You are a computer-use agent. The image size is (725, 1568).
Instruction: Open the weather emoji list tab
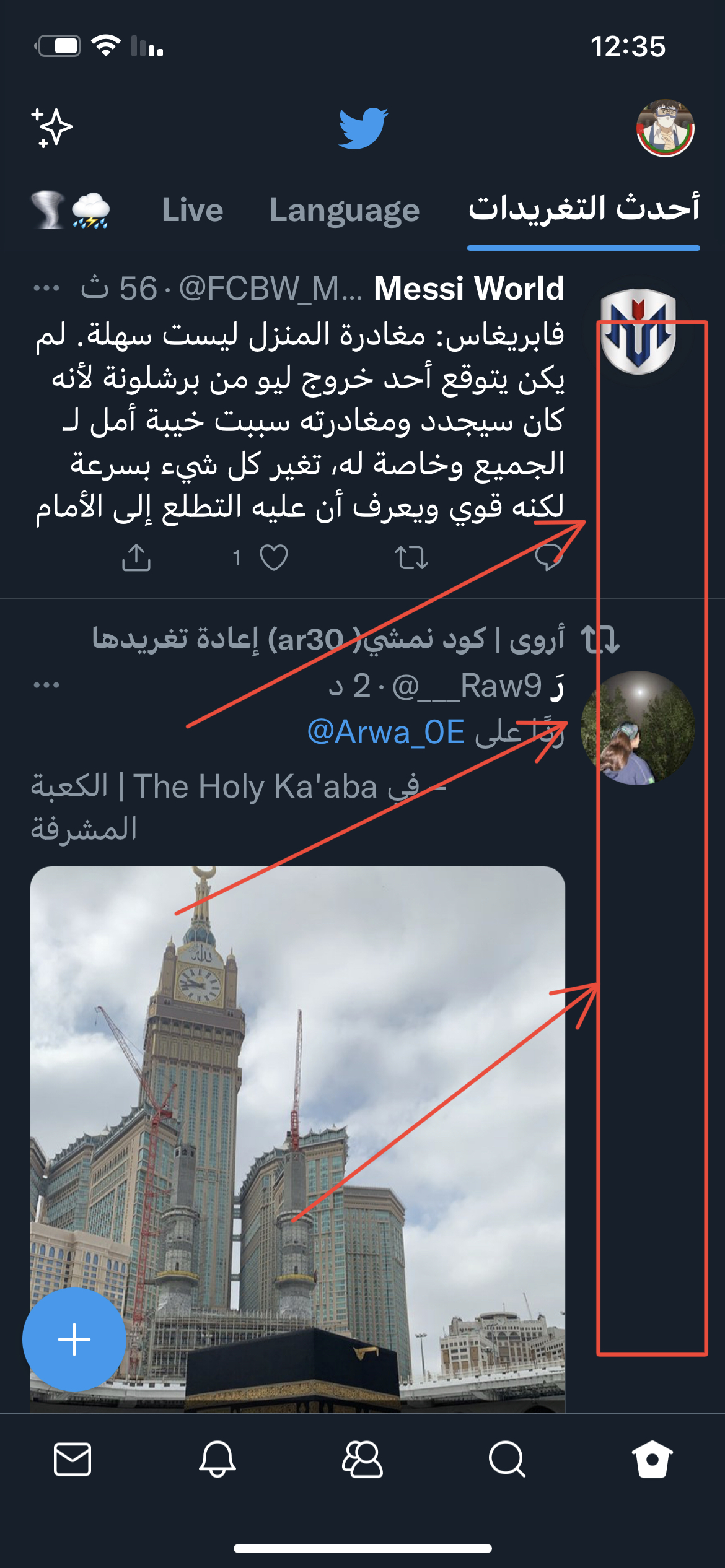pyautogui.click(x=71, y=210)
